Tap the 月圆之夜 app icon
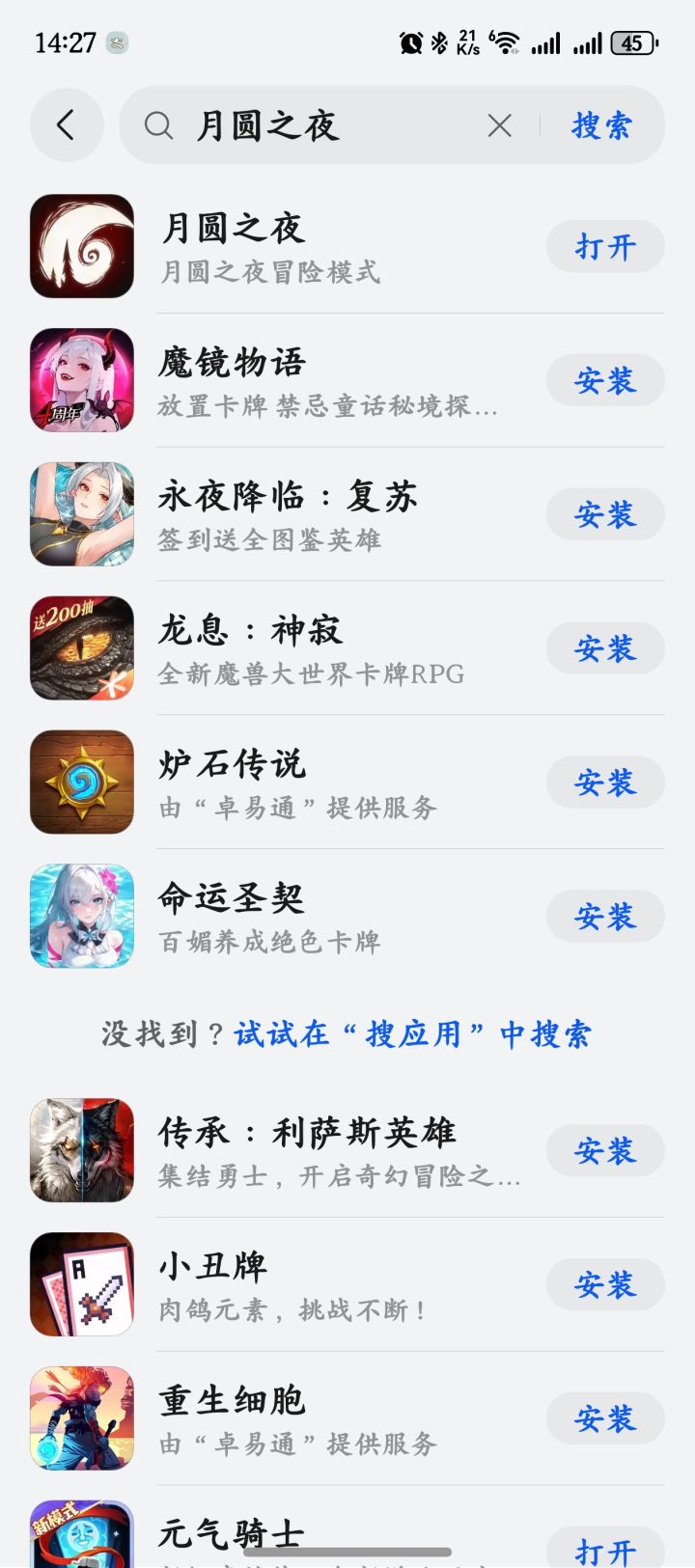 tap(81, 246)
